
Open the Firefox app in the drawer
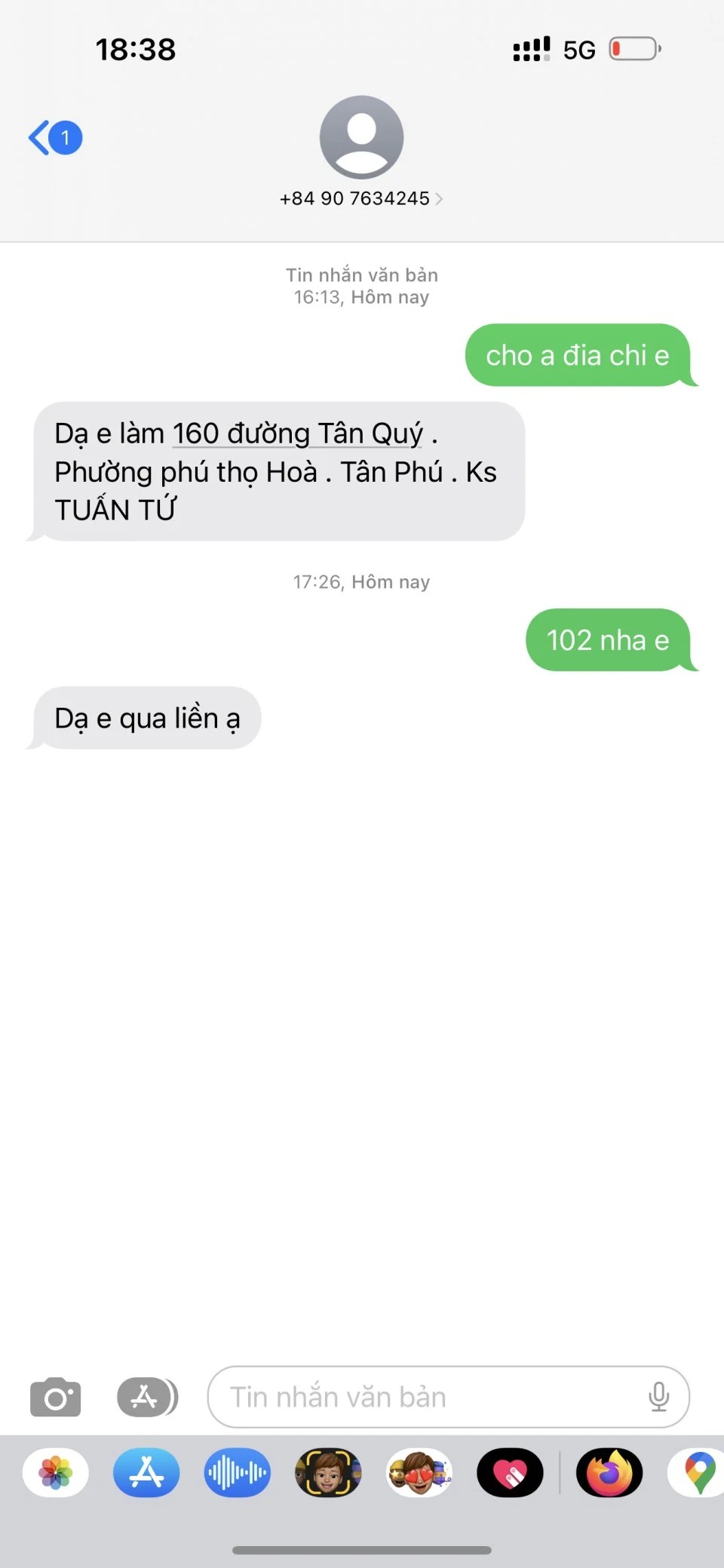click(x=609, y=1472)
